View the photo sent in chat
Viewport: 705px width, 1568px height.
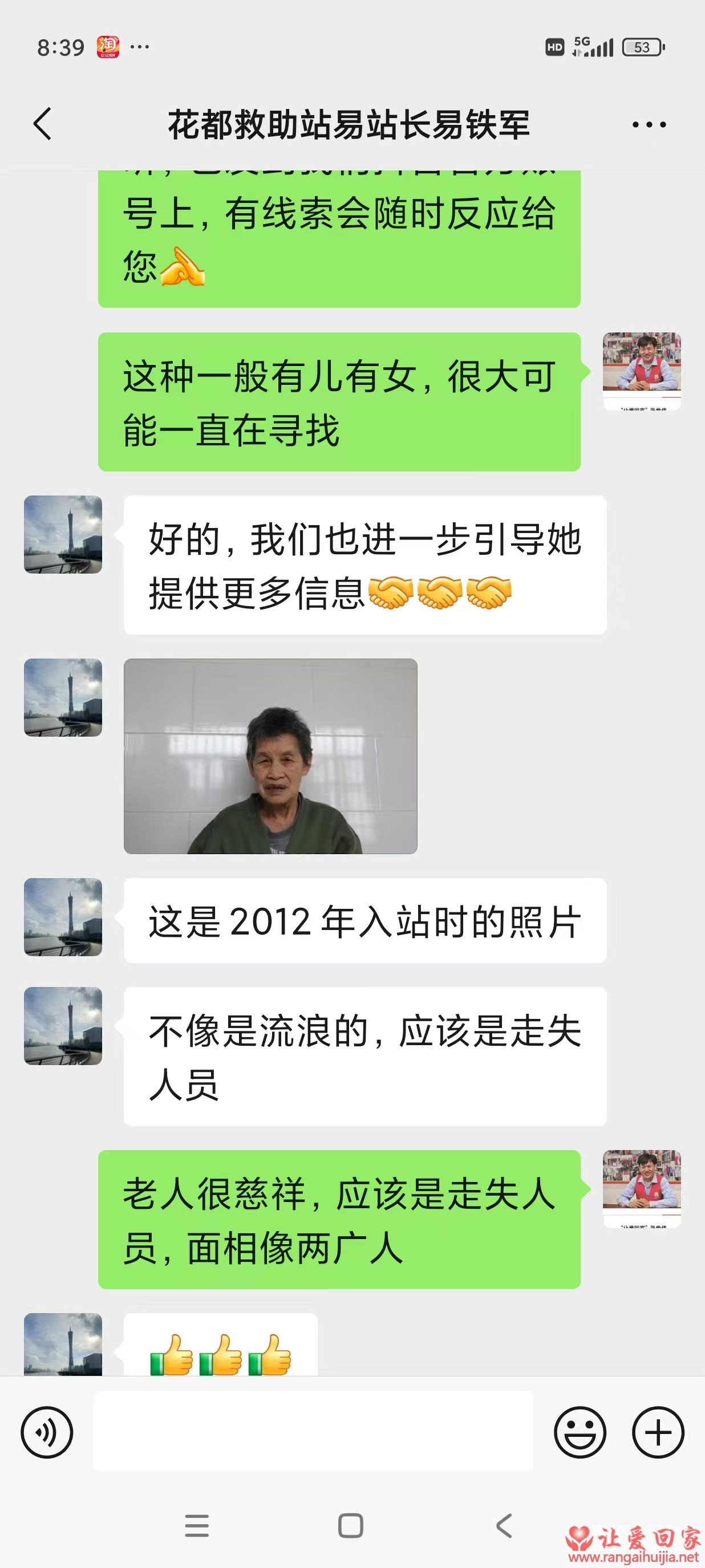point(270,756)
